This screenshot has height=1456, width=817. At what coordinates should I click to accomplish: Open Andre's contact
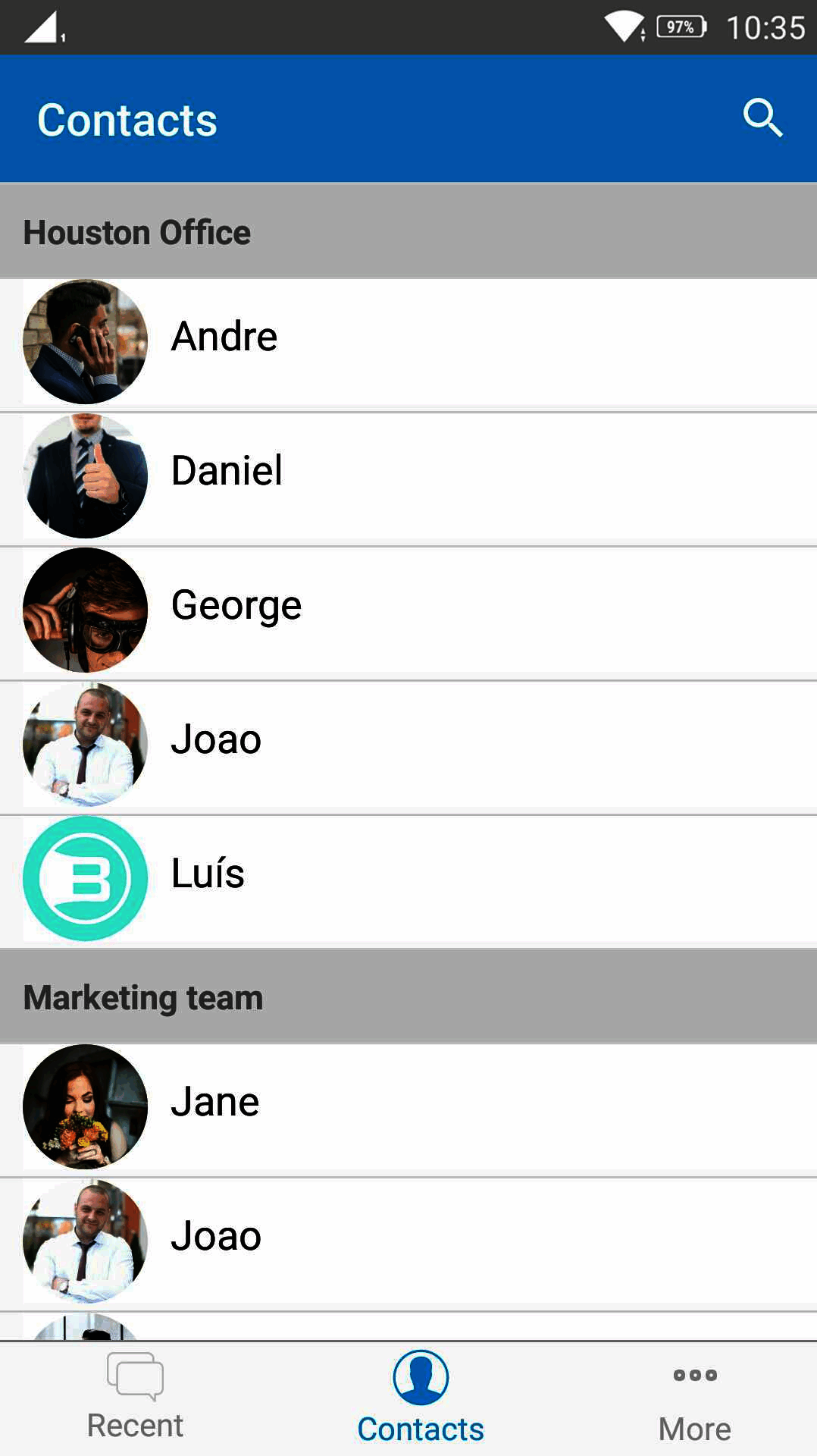tap(224, 337)
